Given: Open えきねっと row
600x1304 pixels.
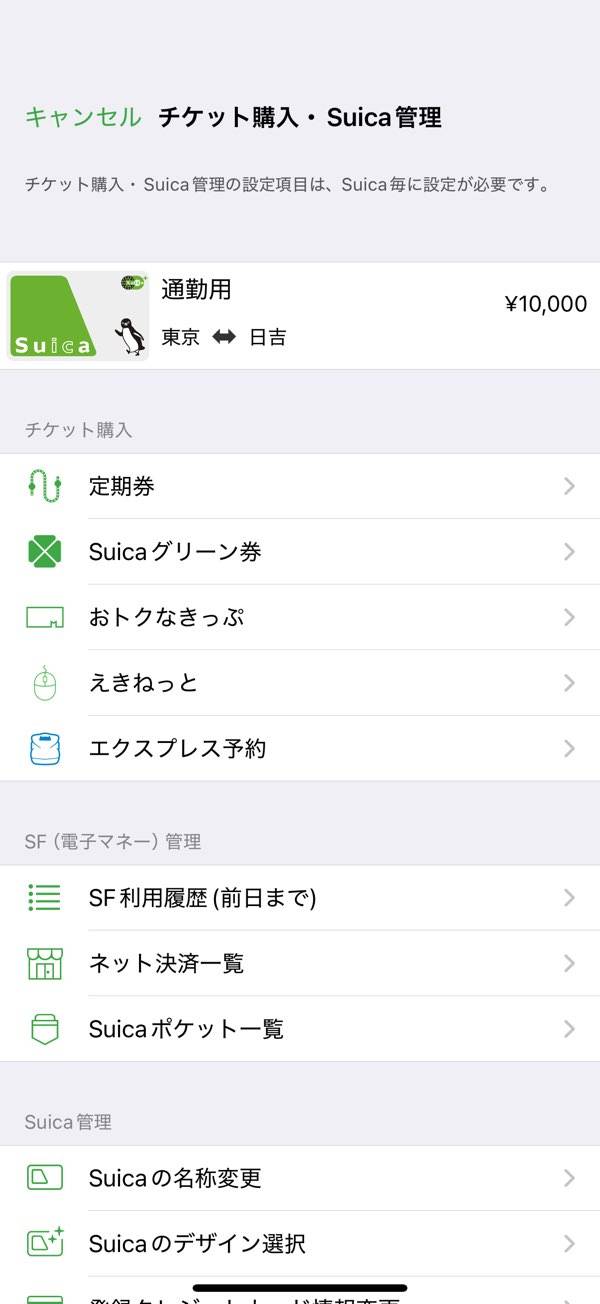Looking at the screenshot, I should tap(300, 683).
